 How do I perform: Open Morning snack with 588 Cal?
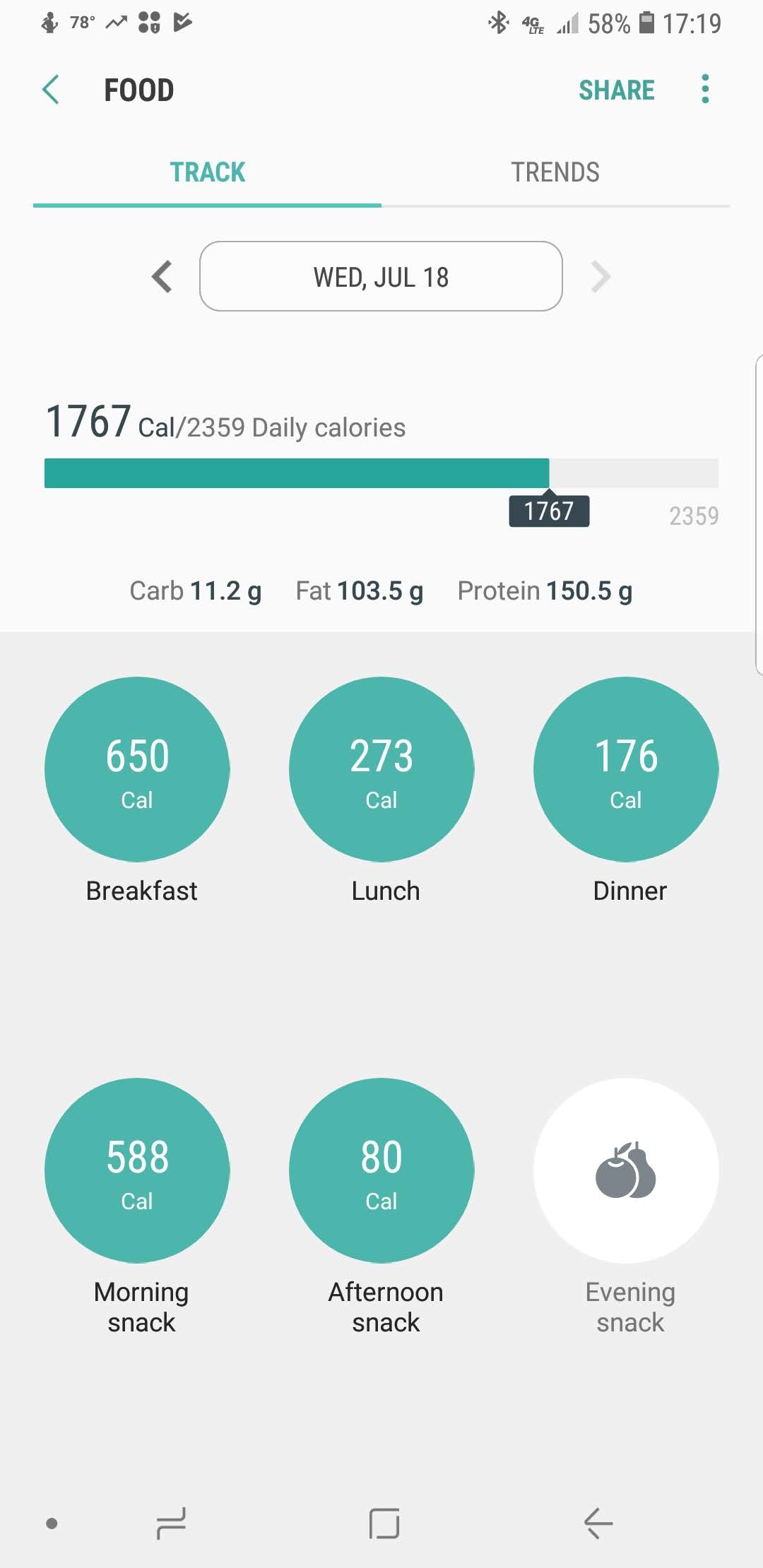coord(137,1170)
